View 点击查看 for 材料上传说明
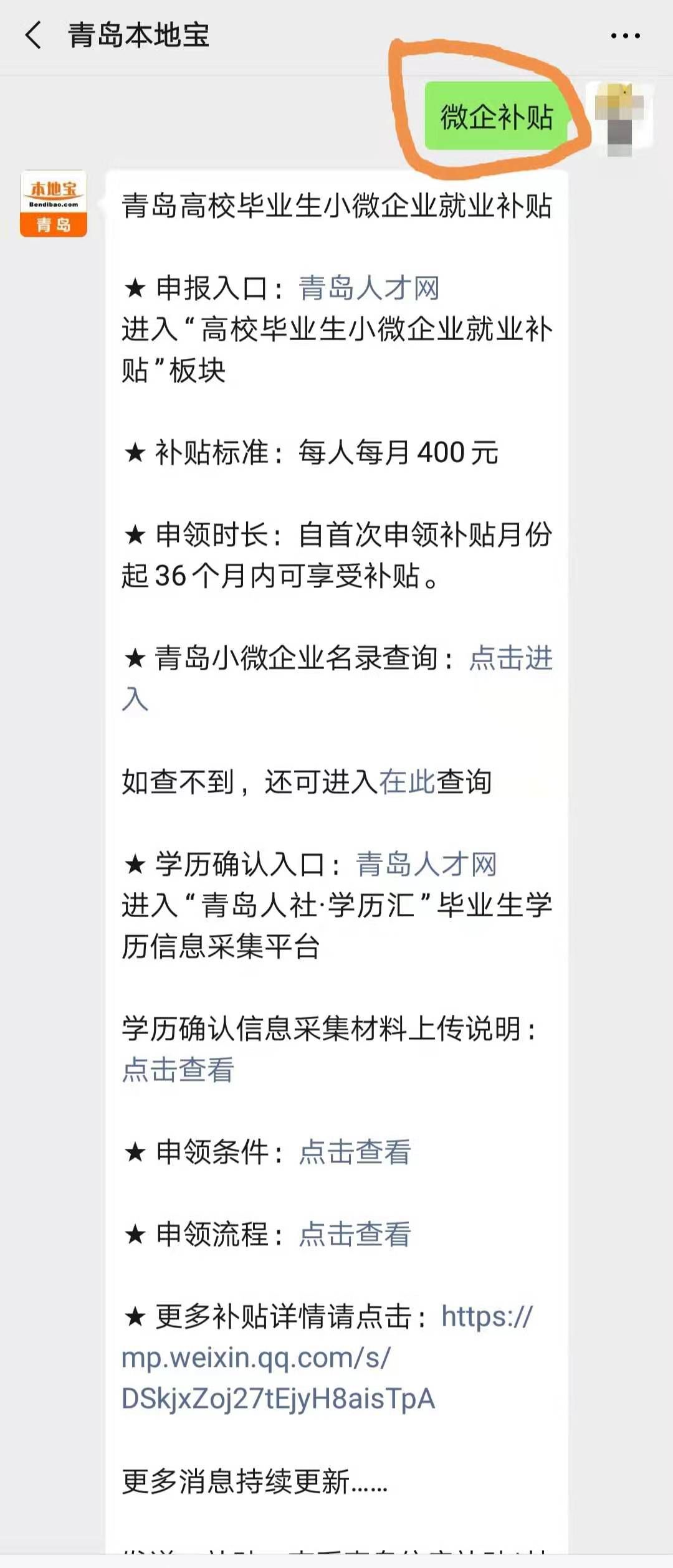The image size is (673, 1568). 178,1070
